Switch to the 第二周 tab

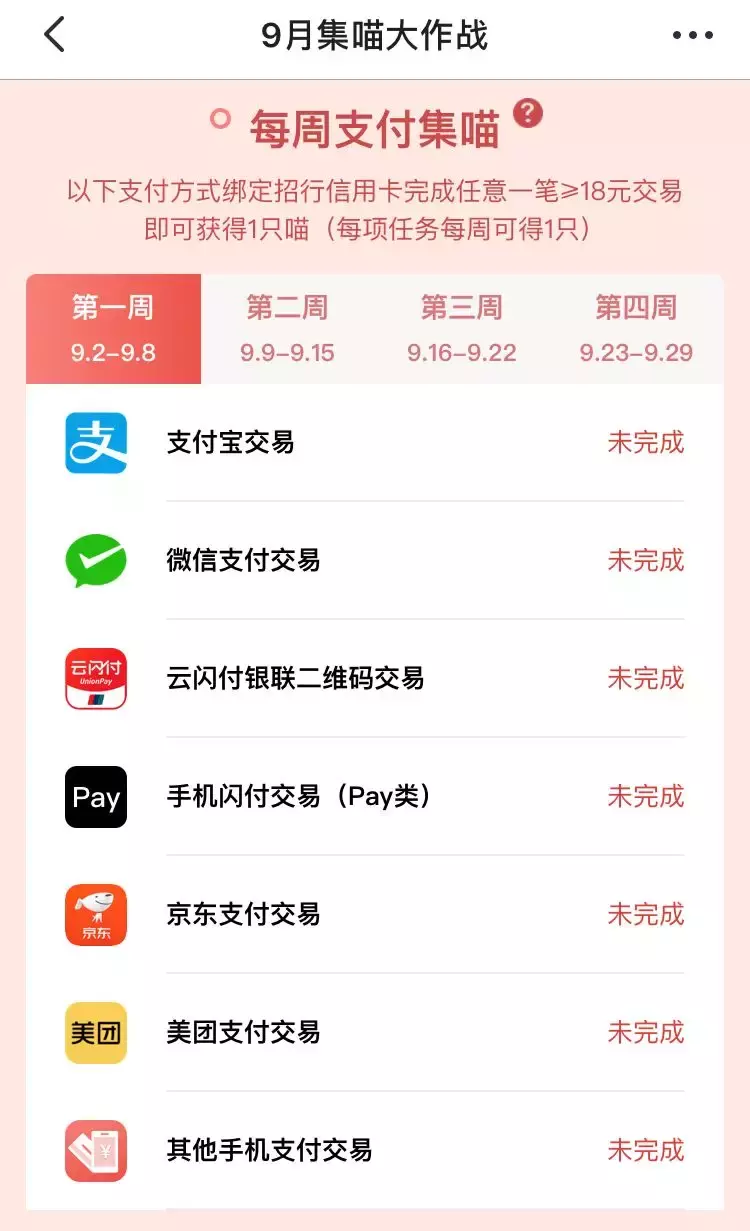tap(287, 328)
